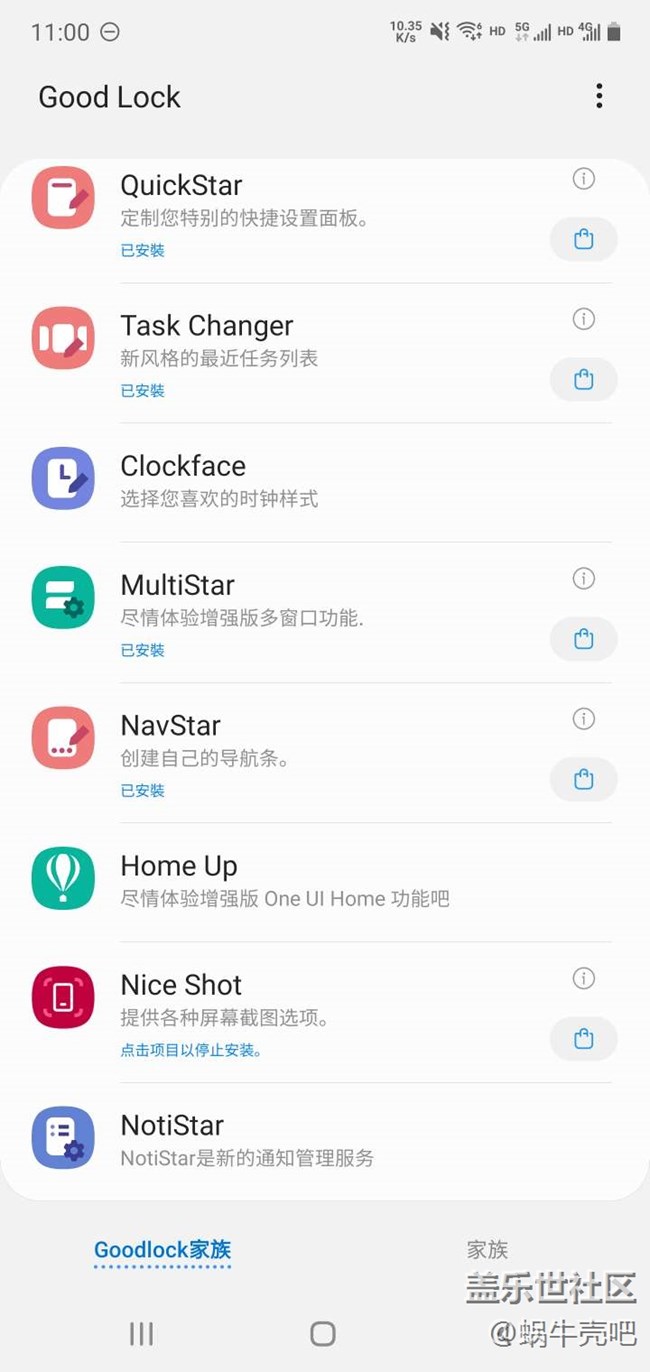Open NotiStar
Screen dimensions: 650x1372
pos(325,1141)
